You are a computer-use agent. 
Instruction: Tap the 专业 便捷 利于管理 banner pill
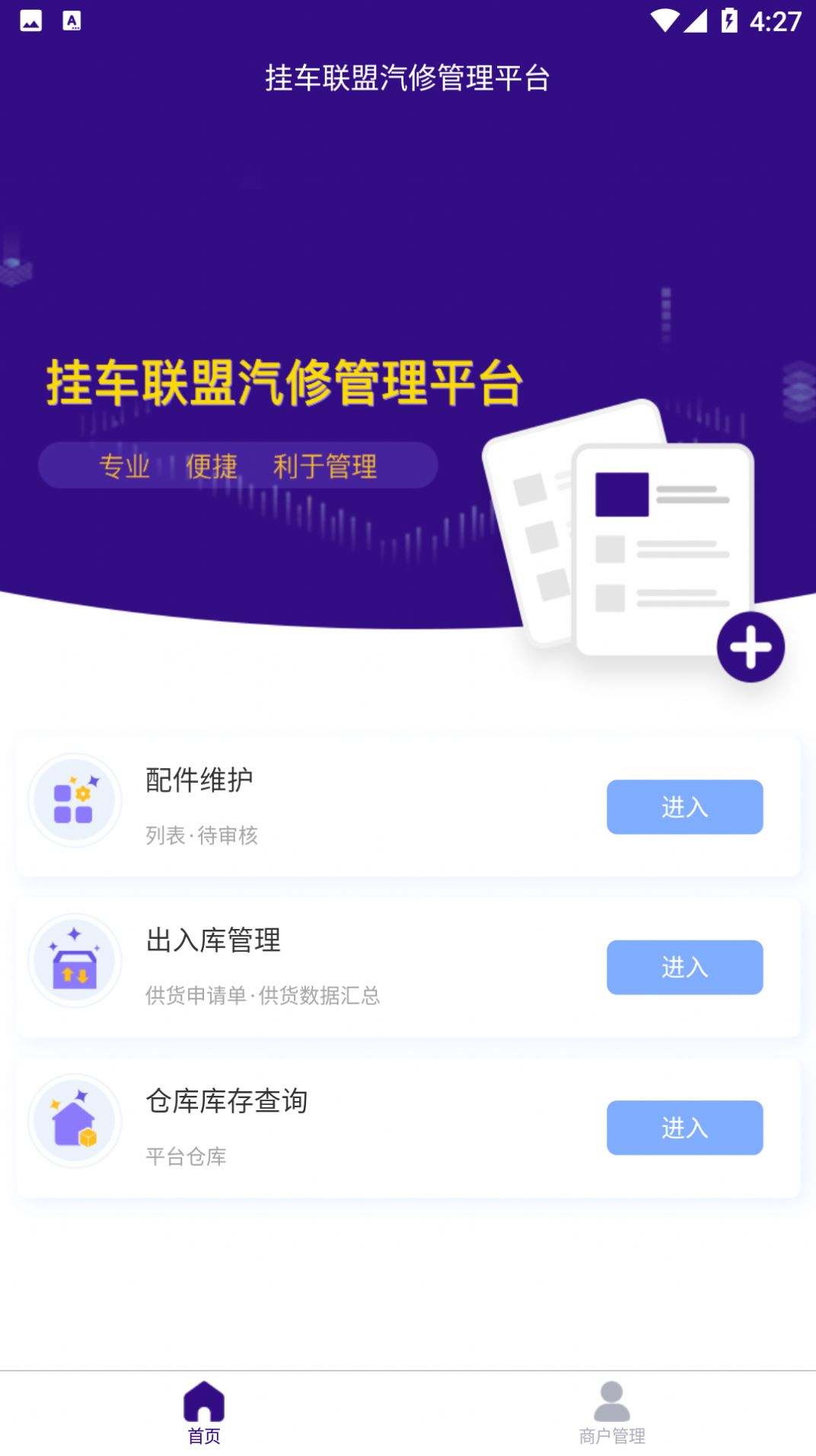point(237,465)
